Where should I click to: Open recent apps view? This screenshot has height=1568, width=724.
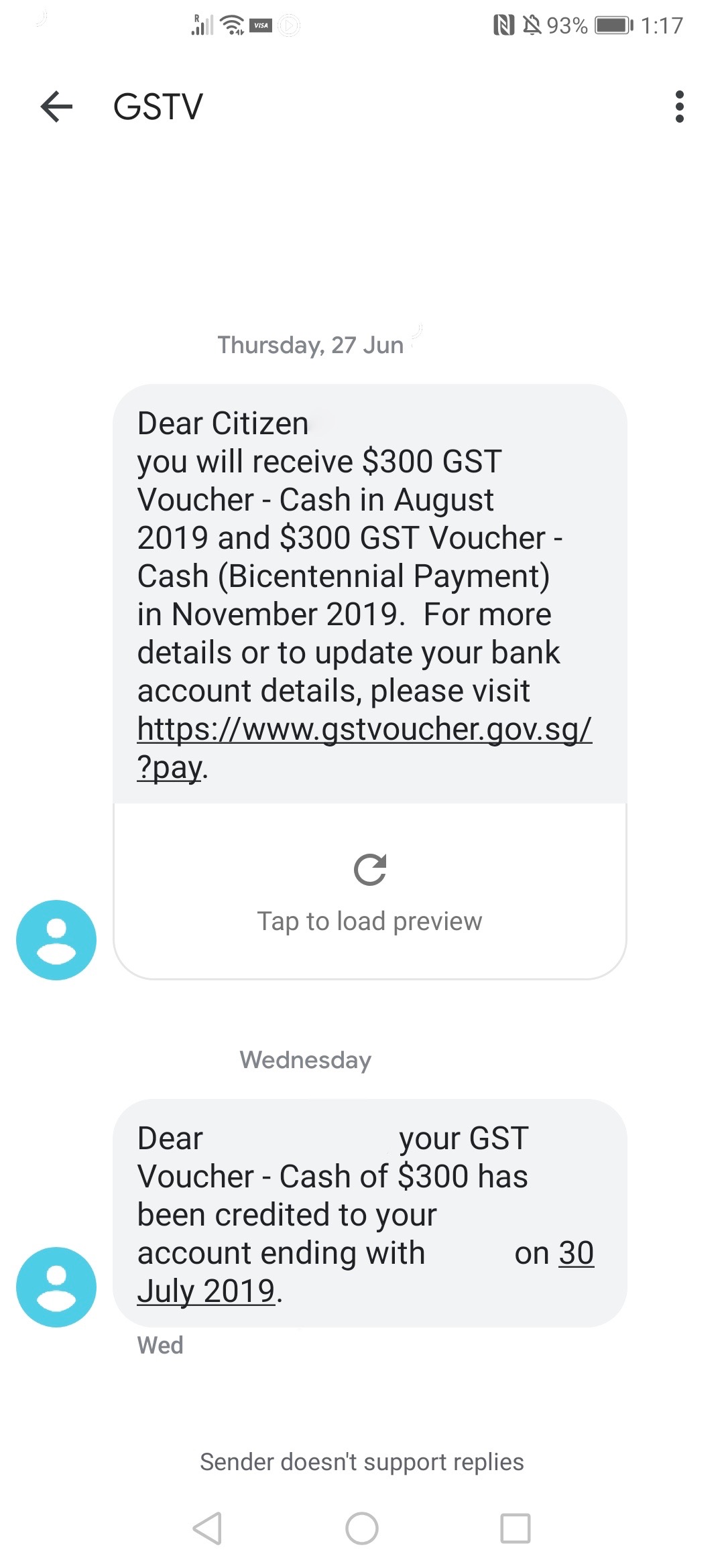(x=515, y=1528)
